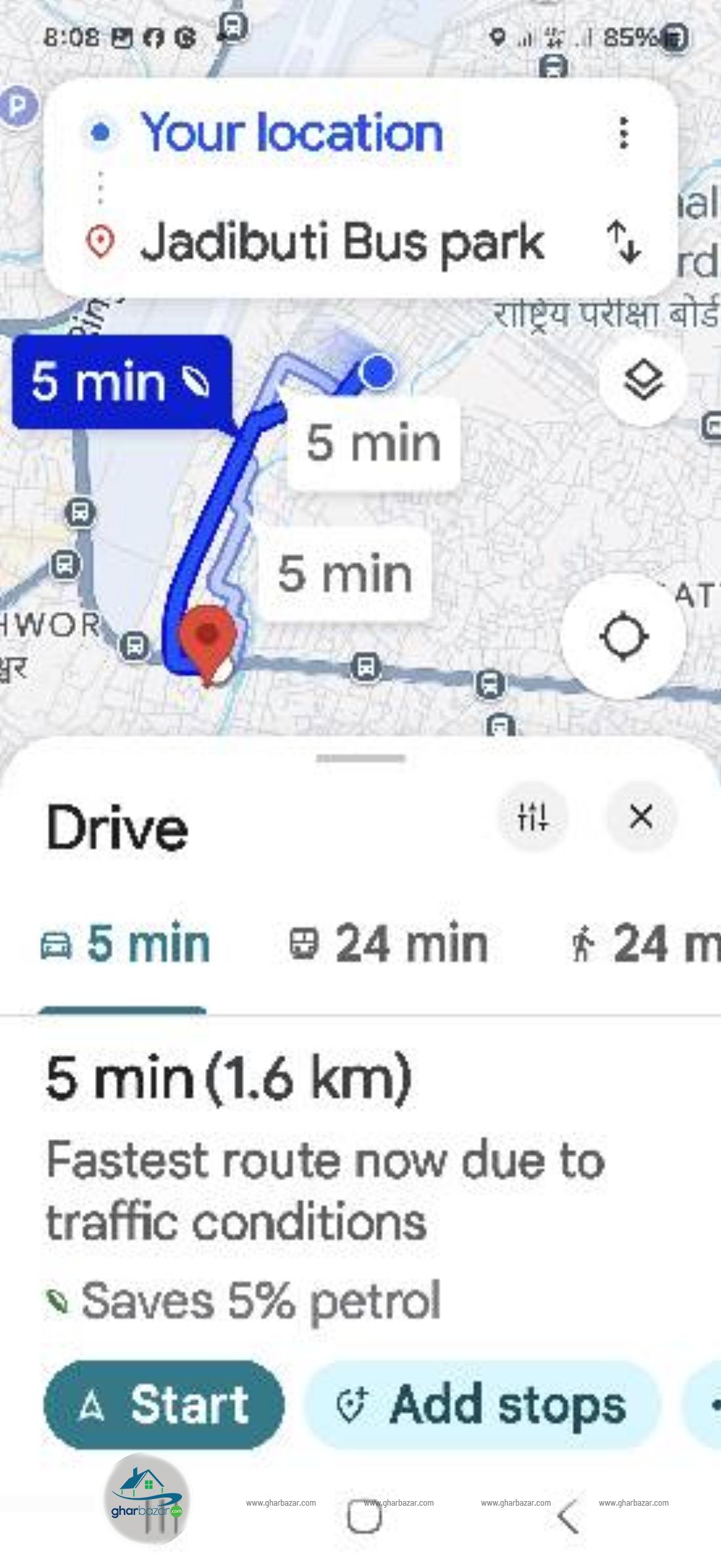Screen dimensions: 721x1568
Task: Recenter map on my location
Action: tap(623, 636)
